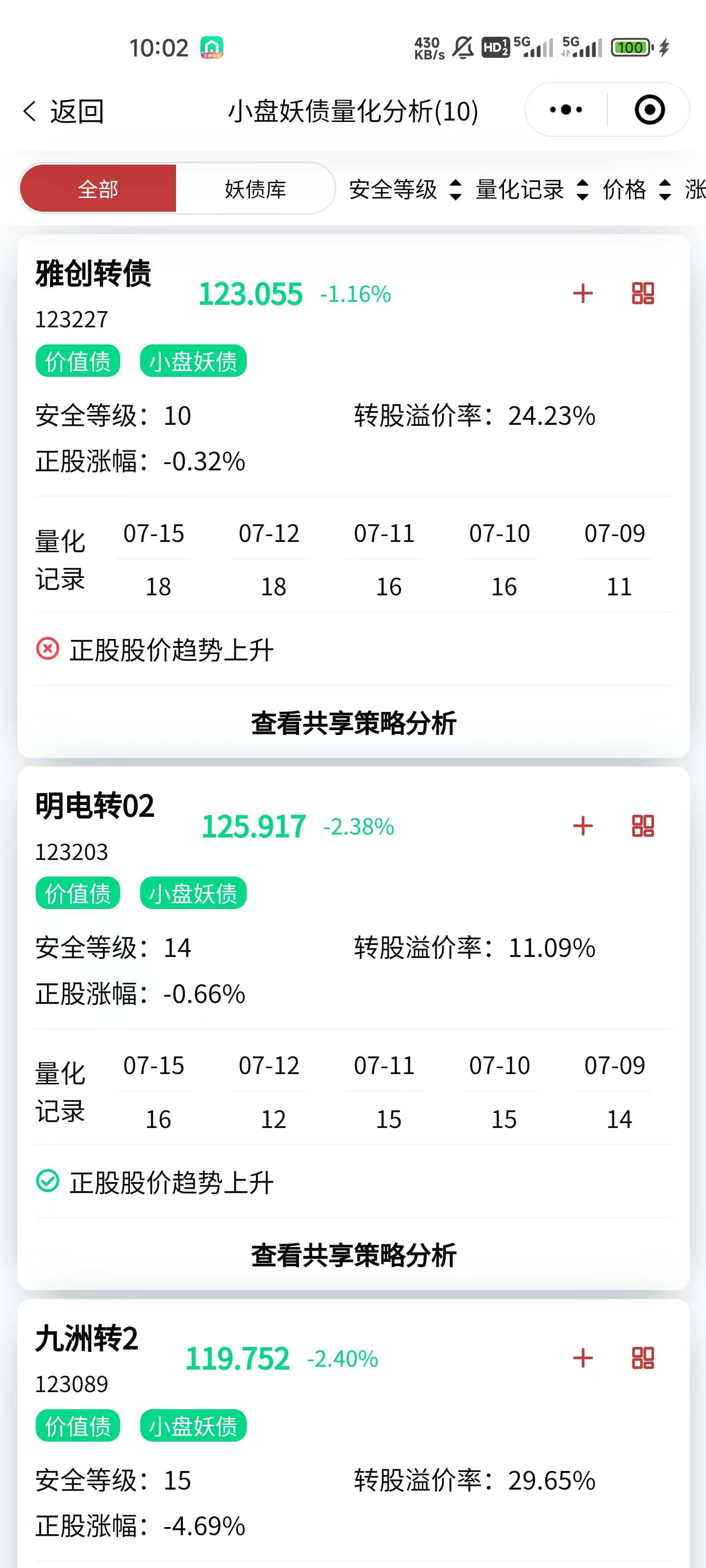Switch to the 全部 tab
The height and width of the screenshot is (1568, 706).
click(x=98, y=189)
